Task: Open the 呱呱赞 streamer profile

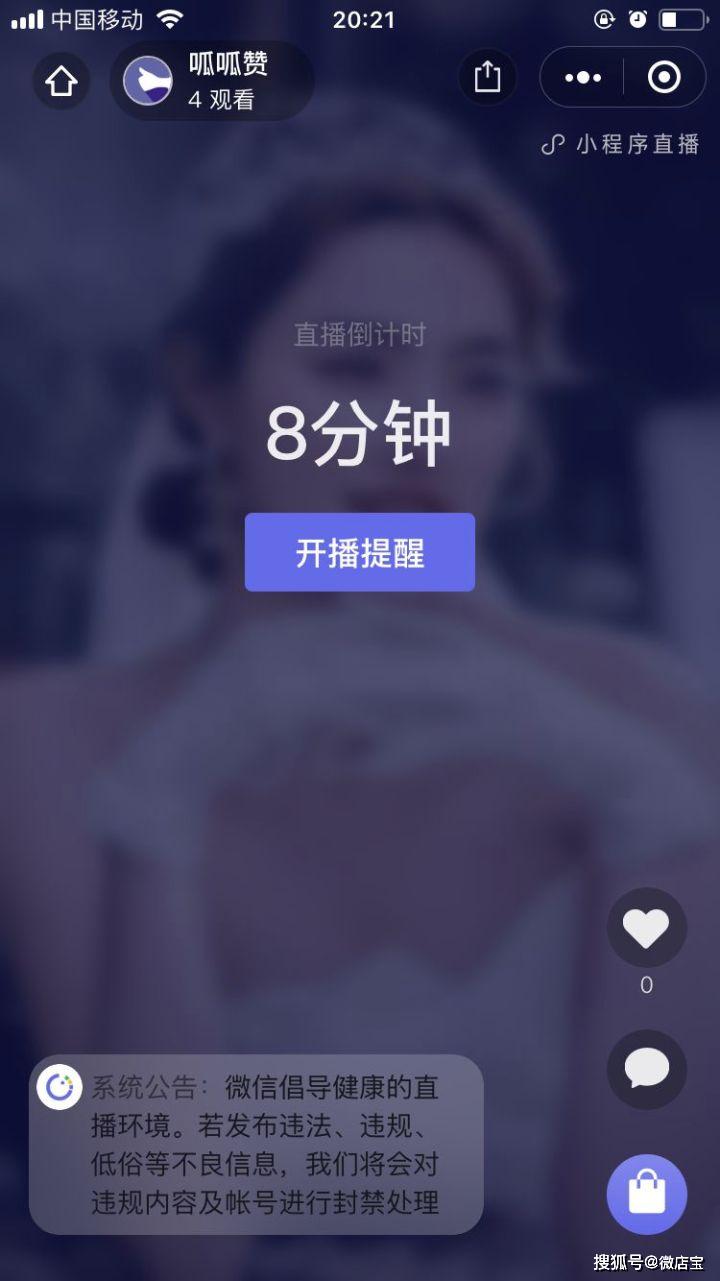Action: click(x=211, y=81)
